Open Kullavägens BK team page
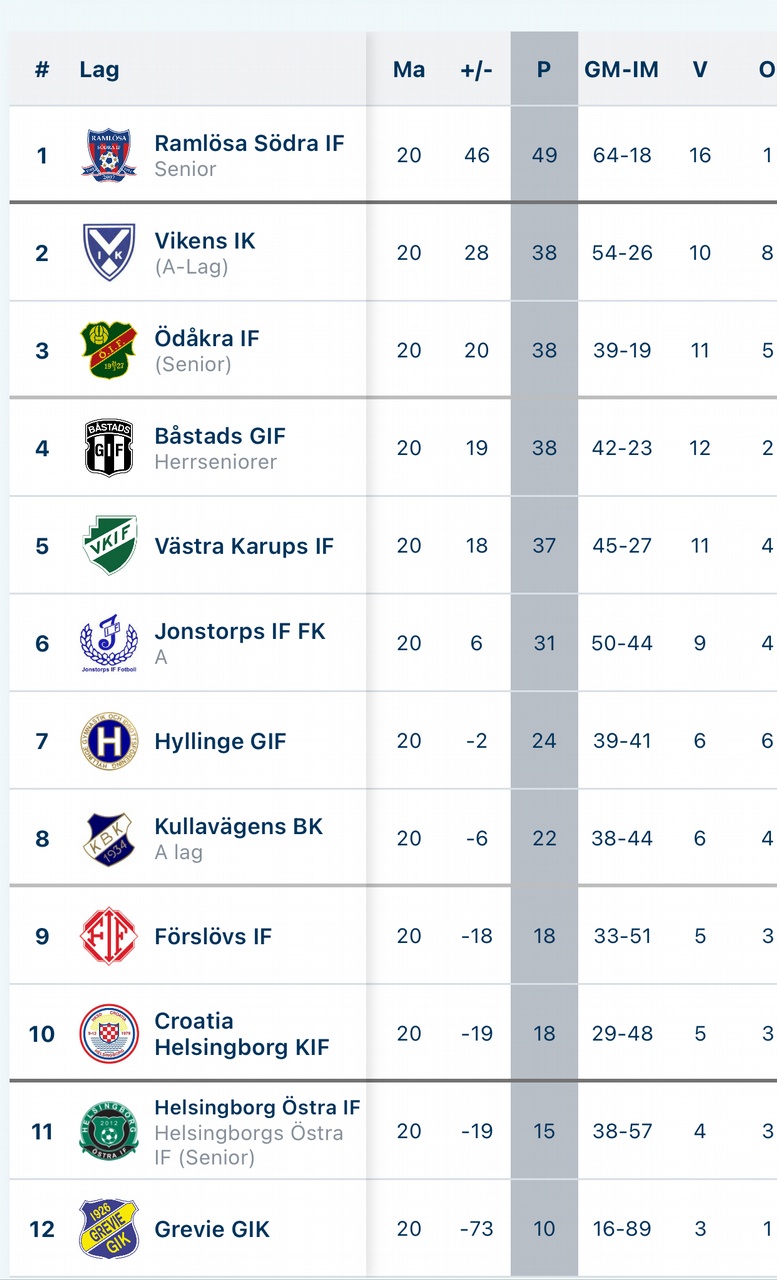Image resolution: width=777 pixels, height=1280 pixels. pos(239,827)
